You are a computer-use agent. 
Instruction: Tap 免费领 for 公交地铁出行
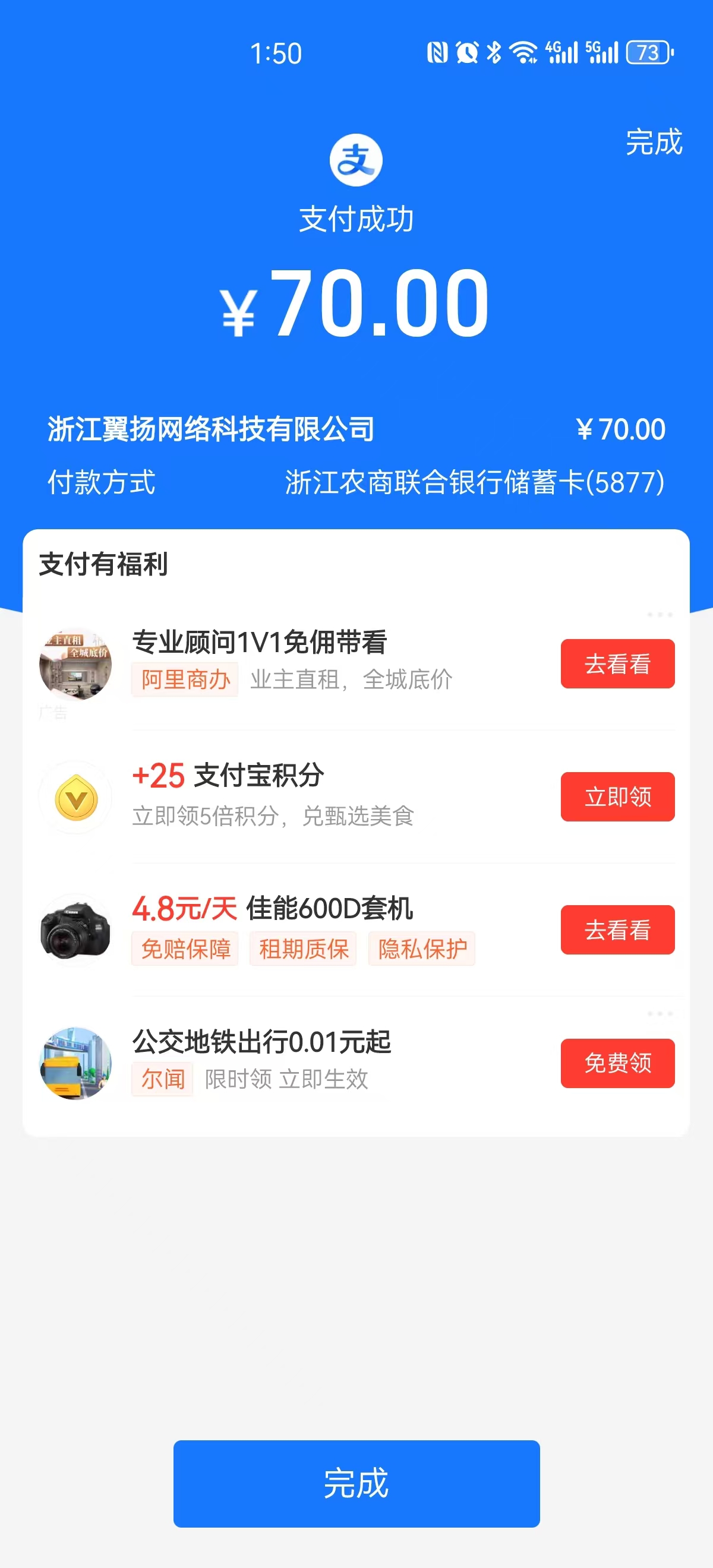click(617, 1063)
